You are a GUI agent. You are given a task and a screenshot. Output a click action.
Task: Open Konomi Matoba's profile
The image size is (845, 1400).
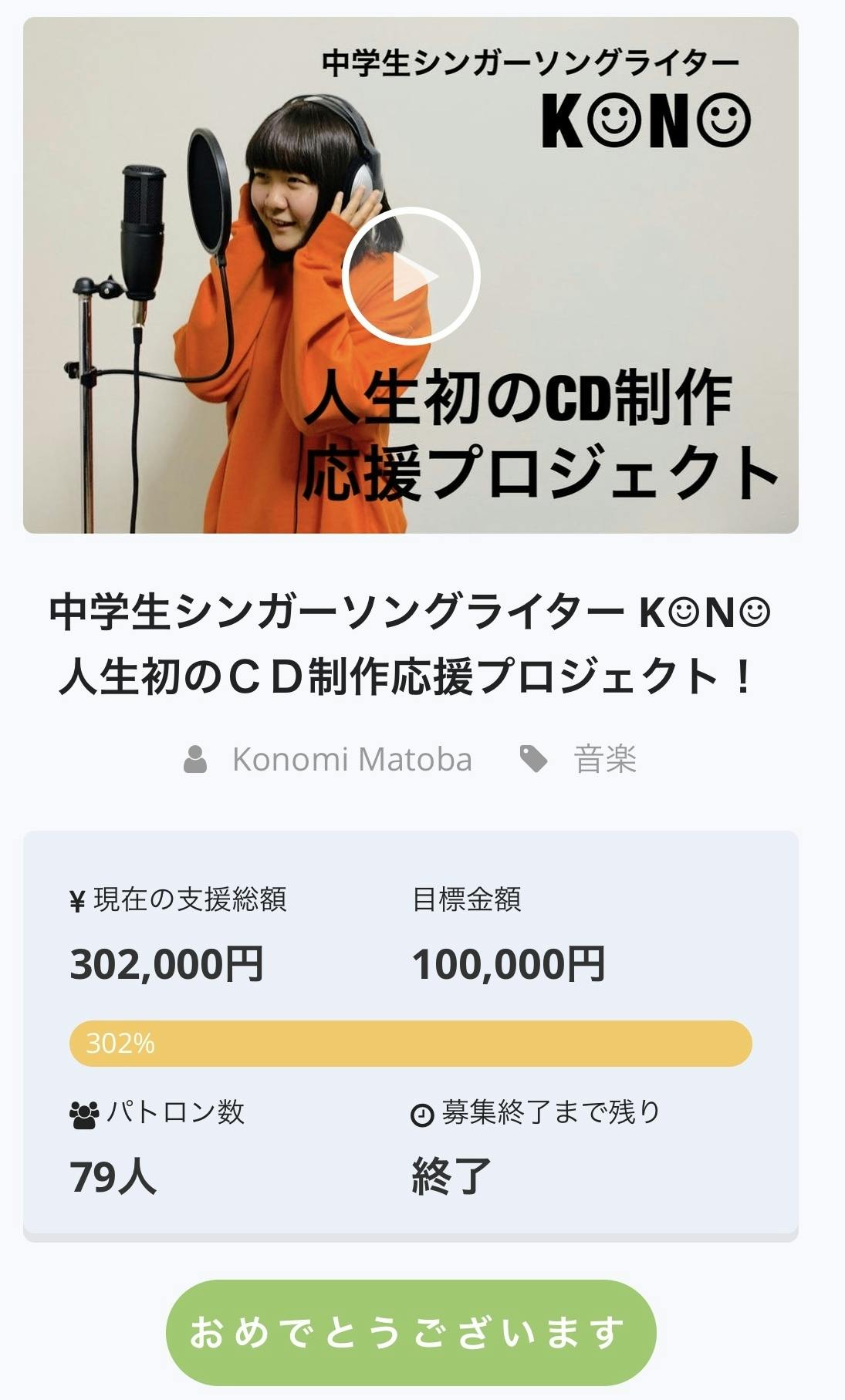351,760
